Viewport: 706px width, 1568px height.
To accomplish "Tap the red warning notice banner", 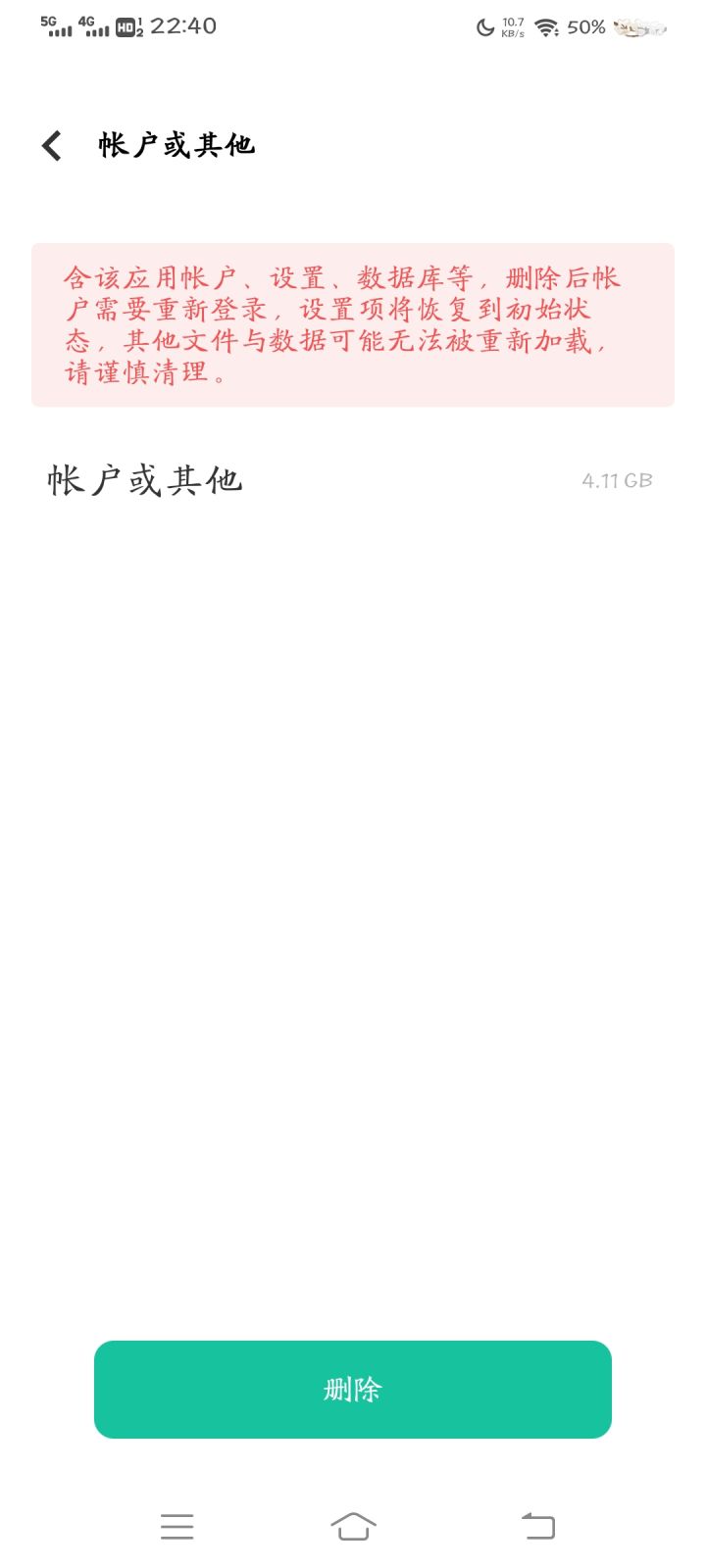I will pos(353,323).
